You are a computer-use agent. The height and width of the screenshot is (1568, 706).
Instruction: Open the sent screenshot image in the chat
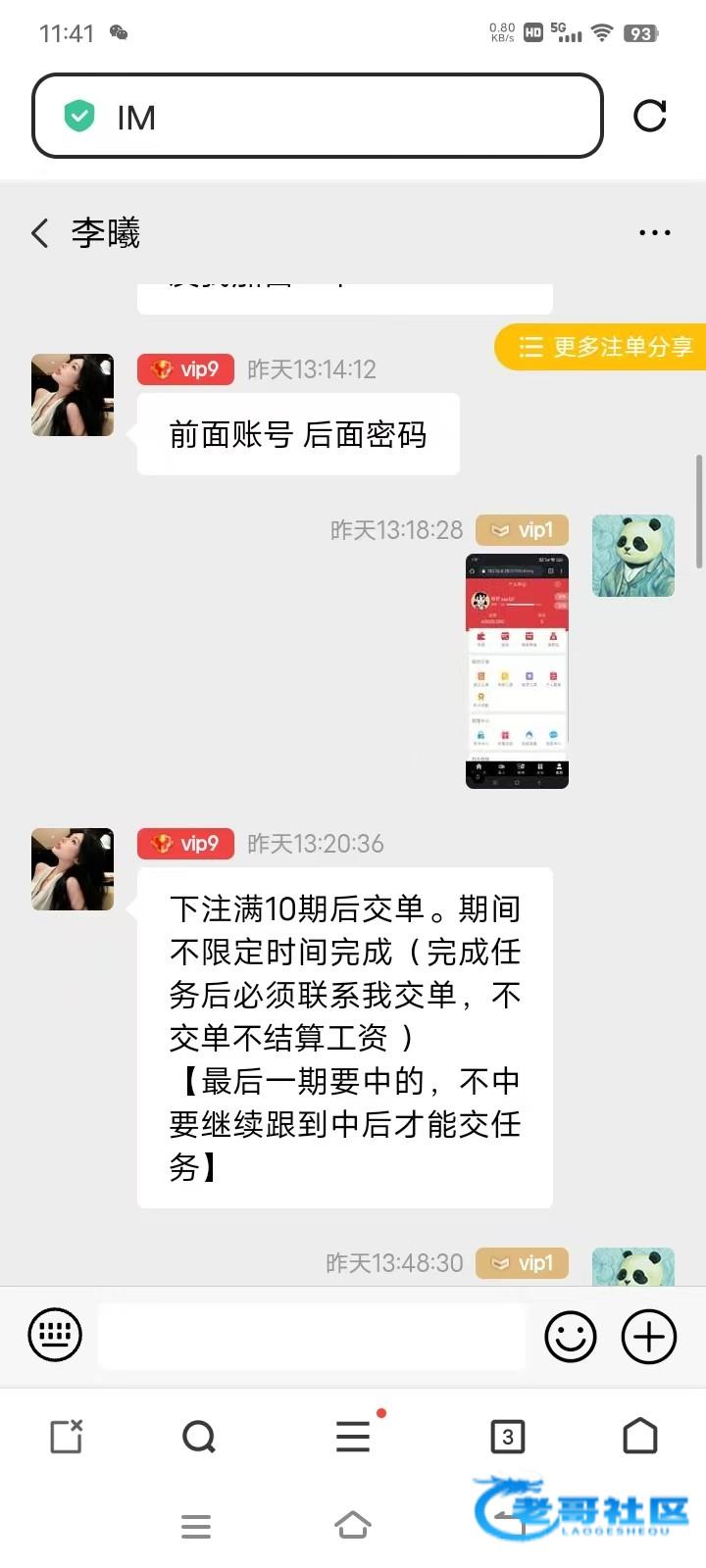pyautogui.click(x=517, y=671)
